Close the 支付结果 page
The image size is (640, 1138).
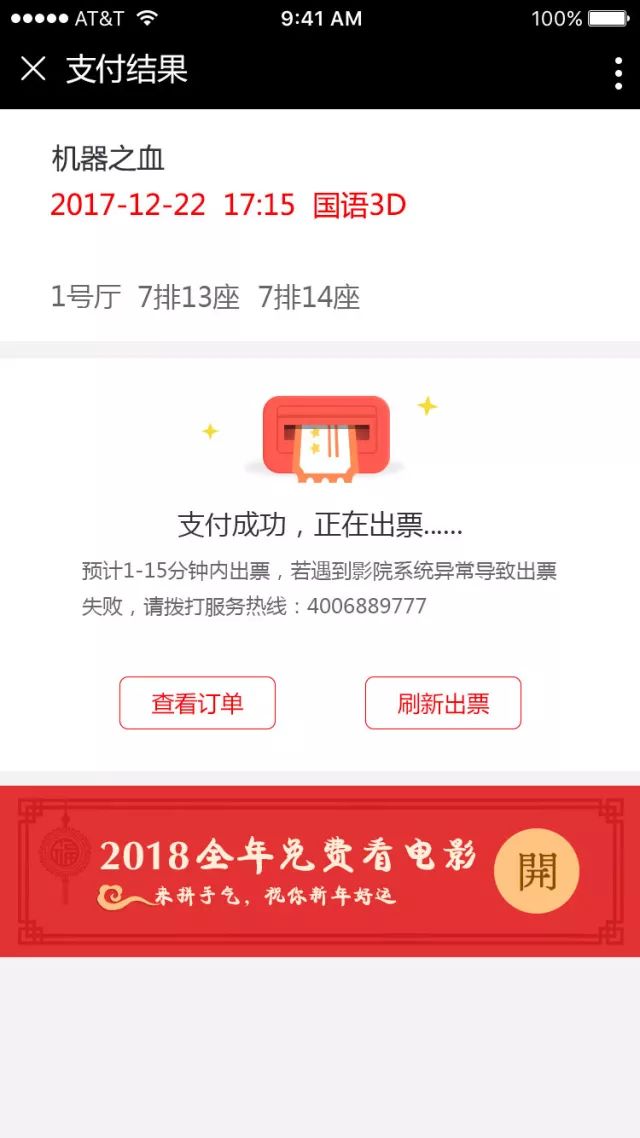33,69
